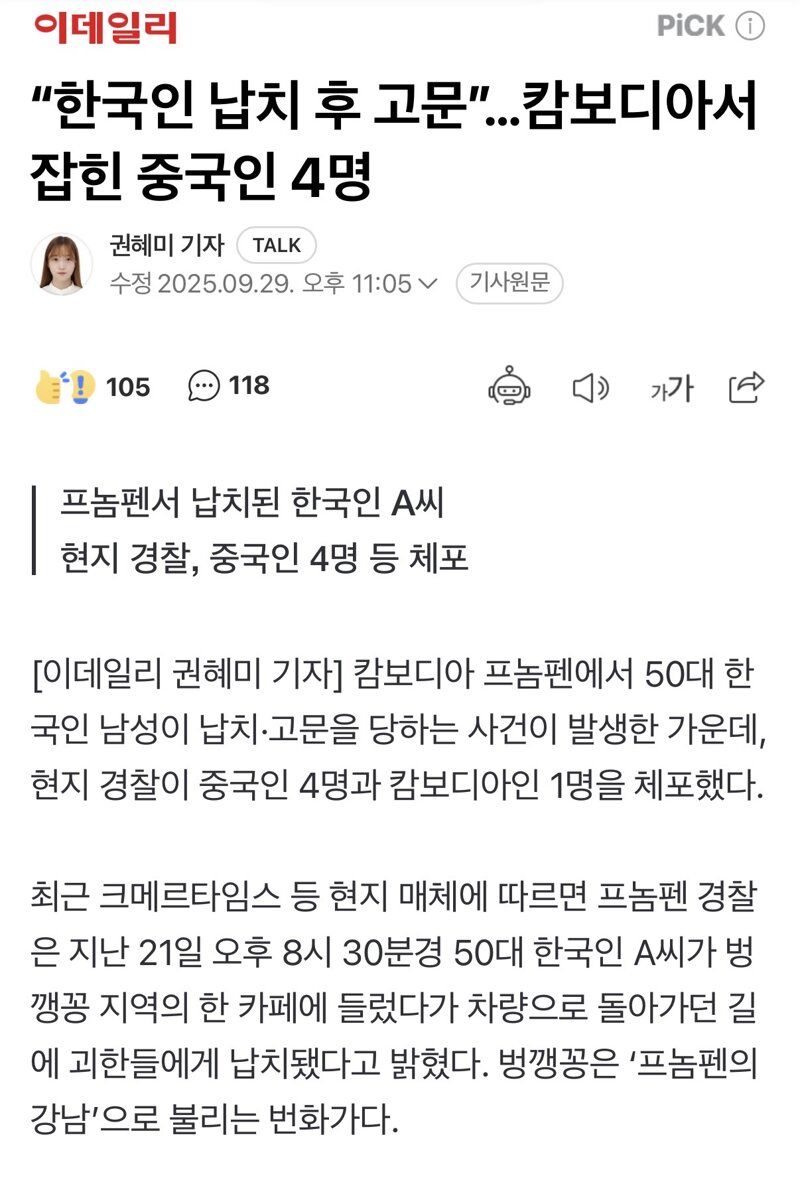Listen to article with speaker icon

(x=590, y=388)
